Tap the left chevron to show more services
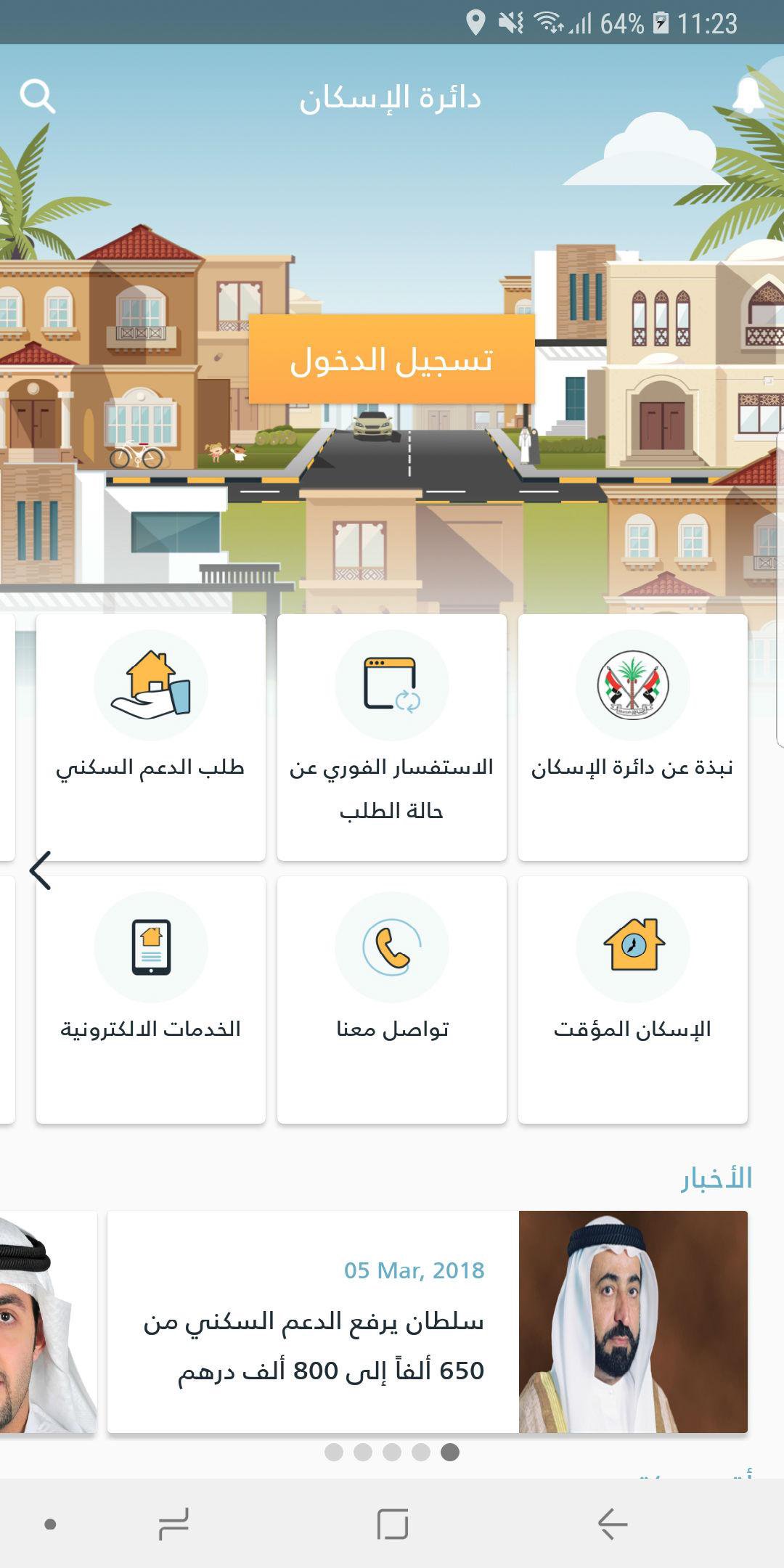784x1568 pixels. click(41, 870)
